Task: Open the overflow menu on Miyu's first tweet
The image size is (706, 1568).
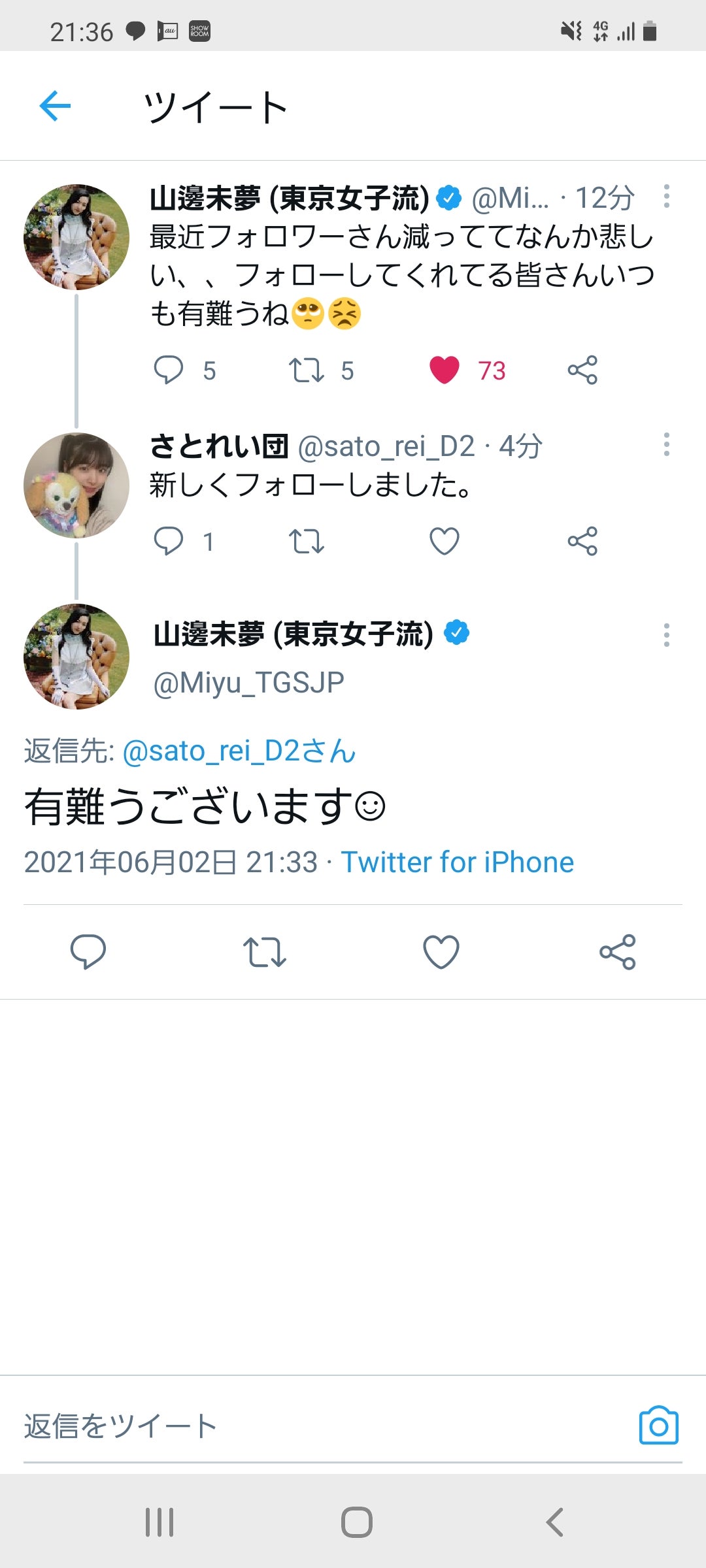Action: click(667, 197)
